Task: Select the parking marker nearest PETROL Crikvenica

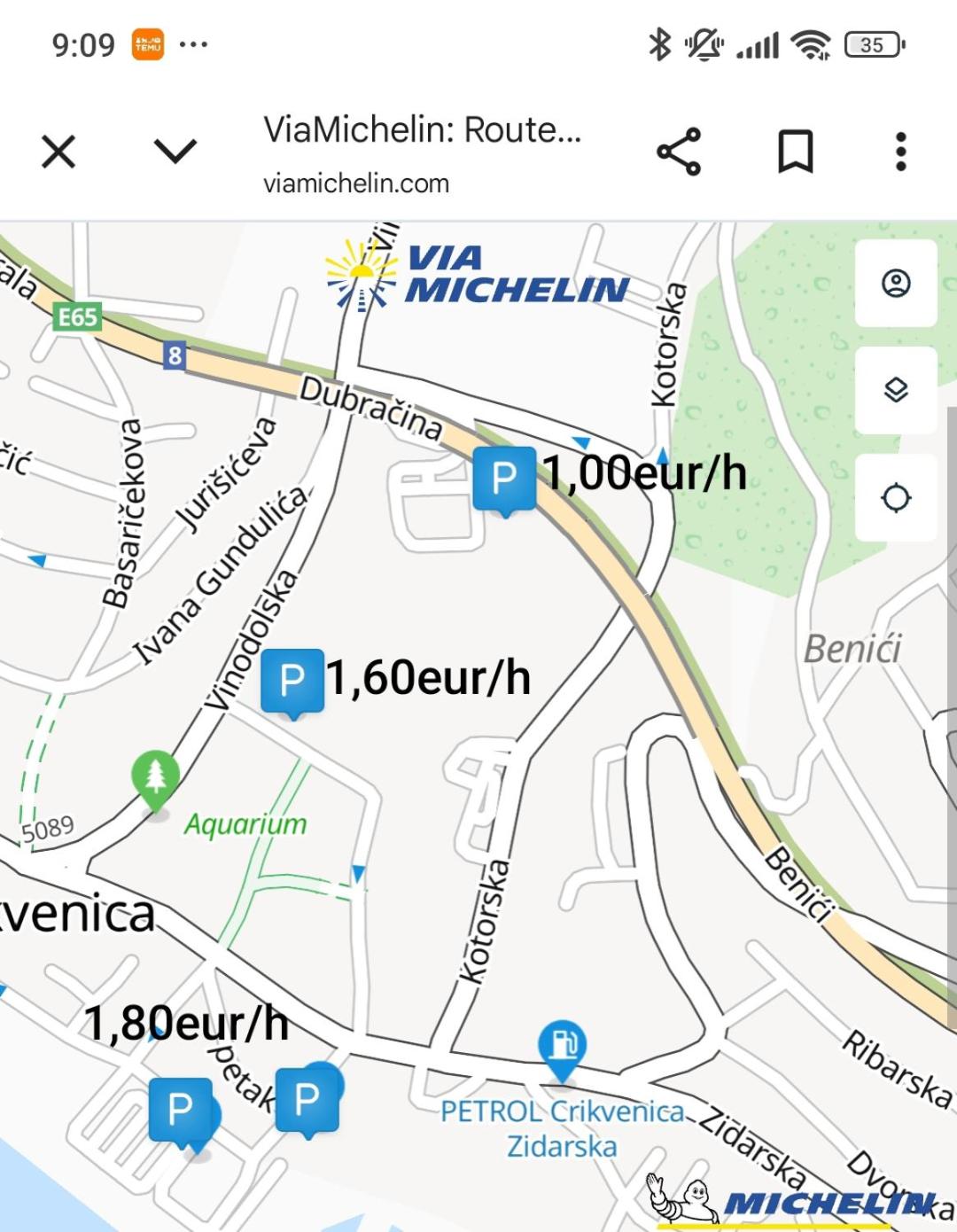Action: tap(307, 1099)
